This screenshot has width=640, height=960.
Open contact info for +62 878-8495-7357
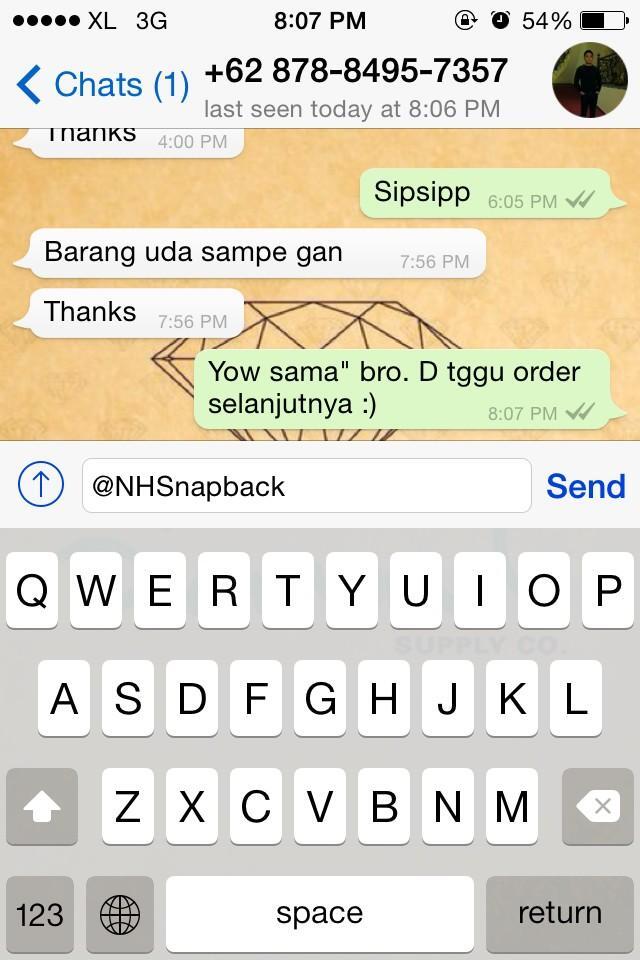[355, 84]
